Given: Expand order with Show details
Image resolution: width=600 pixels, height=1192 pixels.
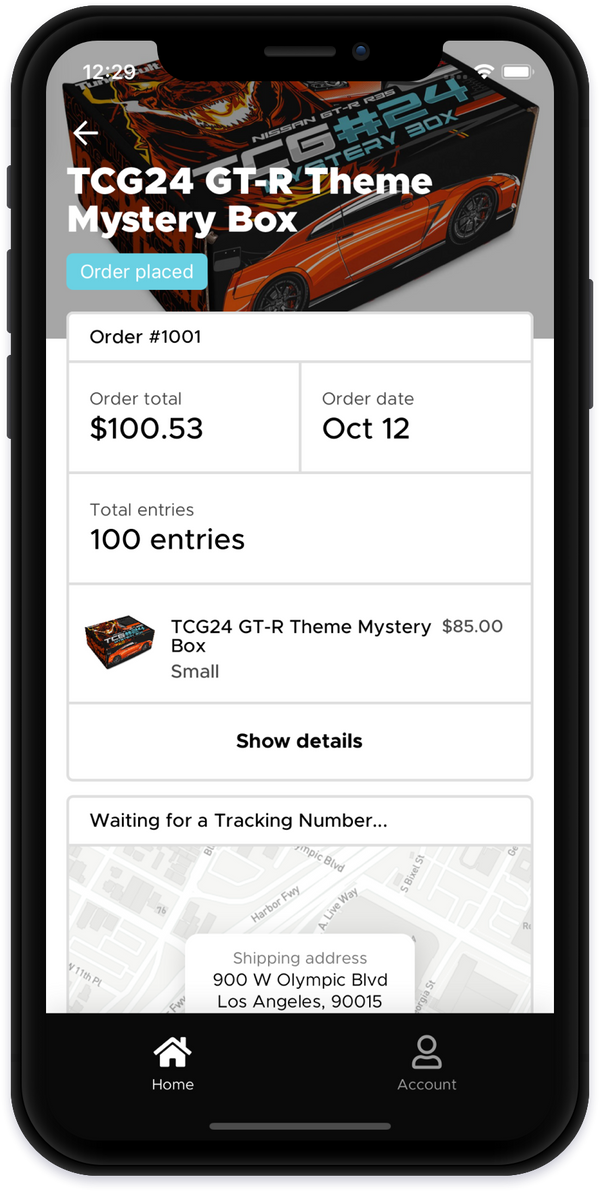Looking at the screenshot, I should [299, 741].
